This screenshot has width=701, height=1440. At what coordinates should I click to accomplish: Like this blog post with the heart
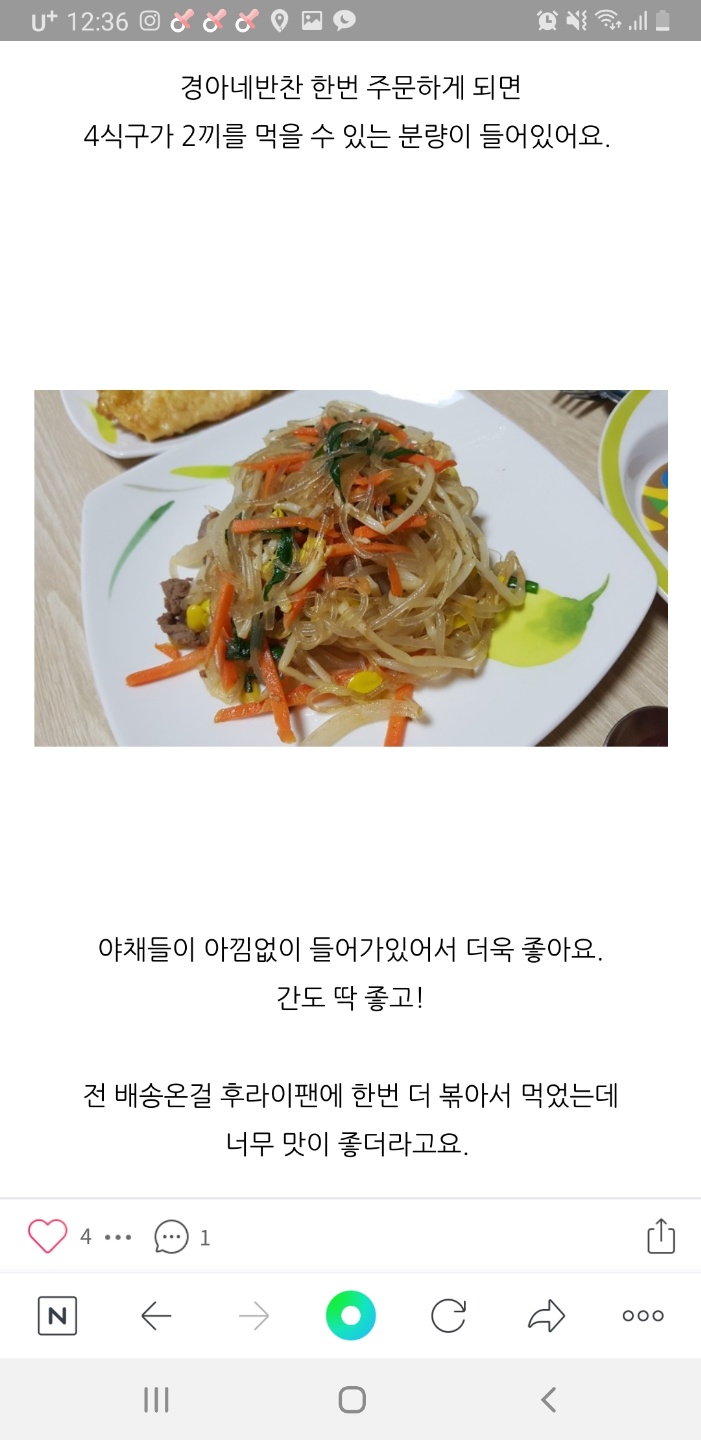tap(47, 1237)
